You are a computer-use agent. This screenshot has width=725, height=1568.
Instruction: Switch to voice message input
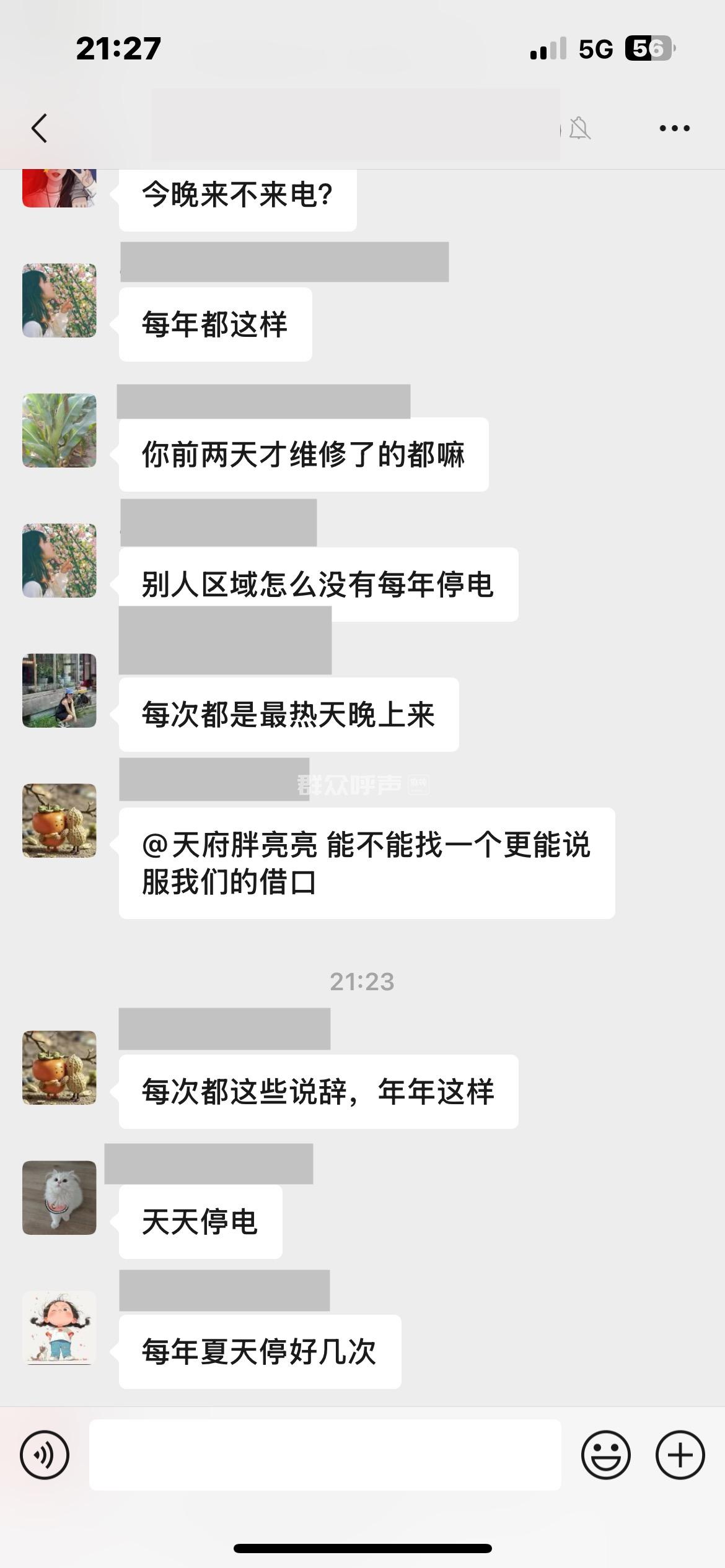(x=45, y=1455)
